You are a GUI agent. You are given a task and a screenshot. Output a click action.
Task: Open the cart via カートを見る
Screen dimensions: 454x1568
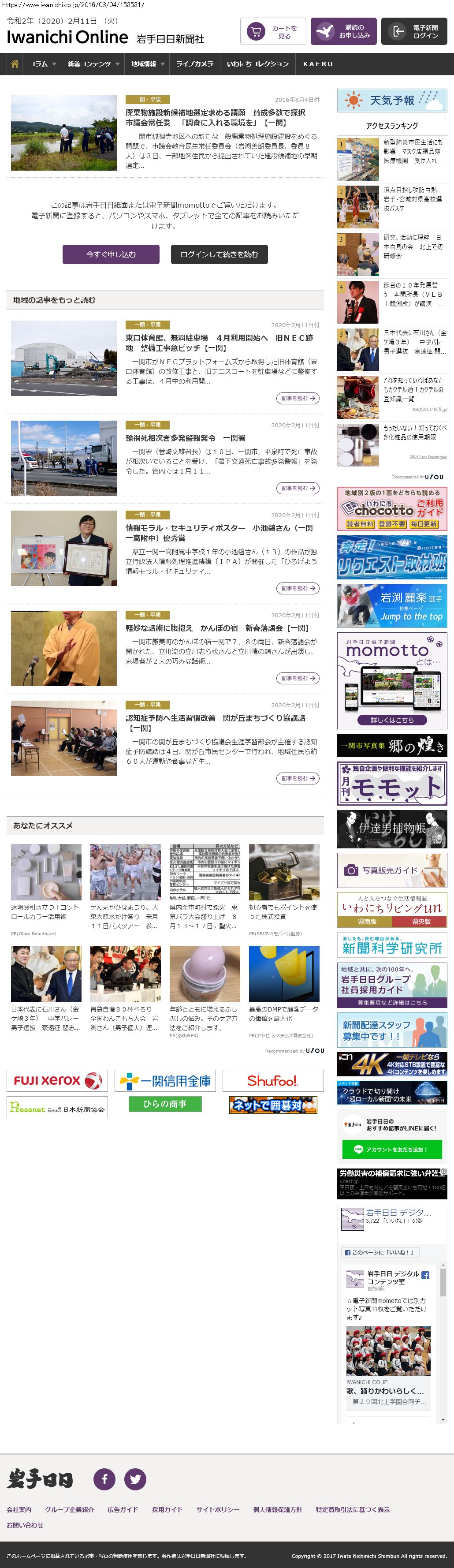click(x=273, y=32)
